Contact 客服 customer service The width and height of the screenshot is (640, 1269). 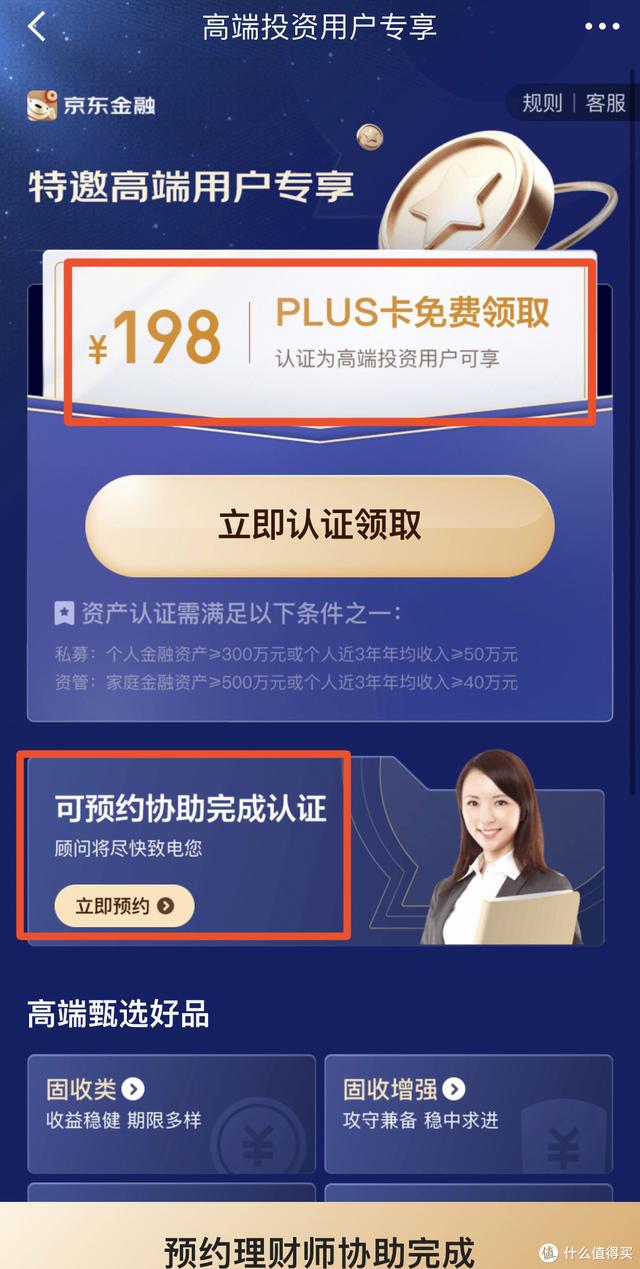click(605, 103)
